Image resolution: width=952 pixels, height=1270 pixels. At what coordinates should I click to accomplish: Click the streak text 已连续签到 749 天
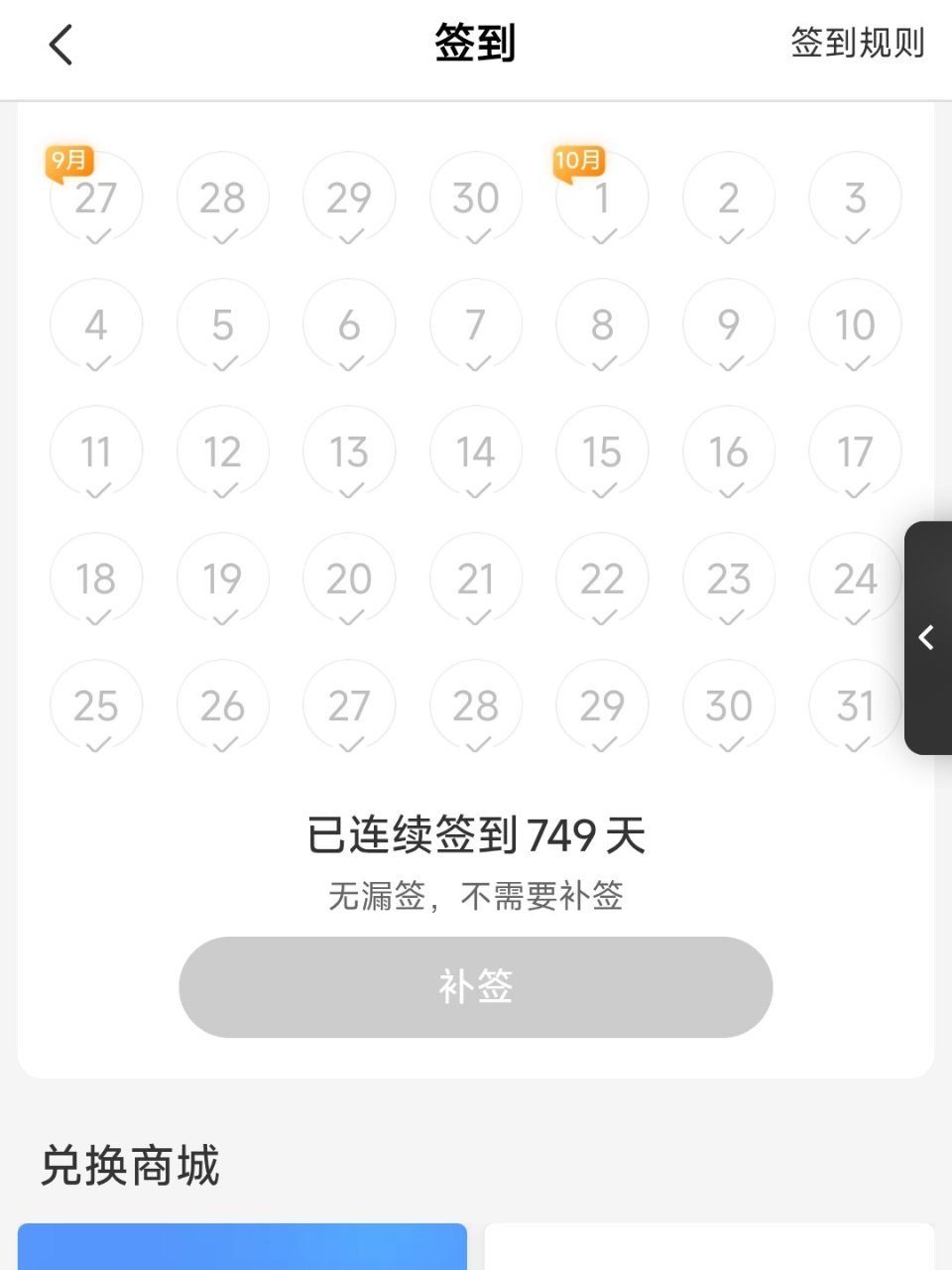pos(475,834)
